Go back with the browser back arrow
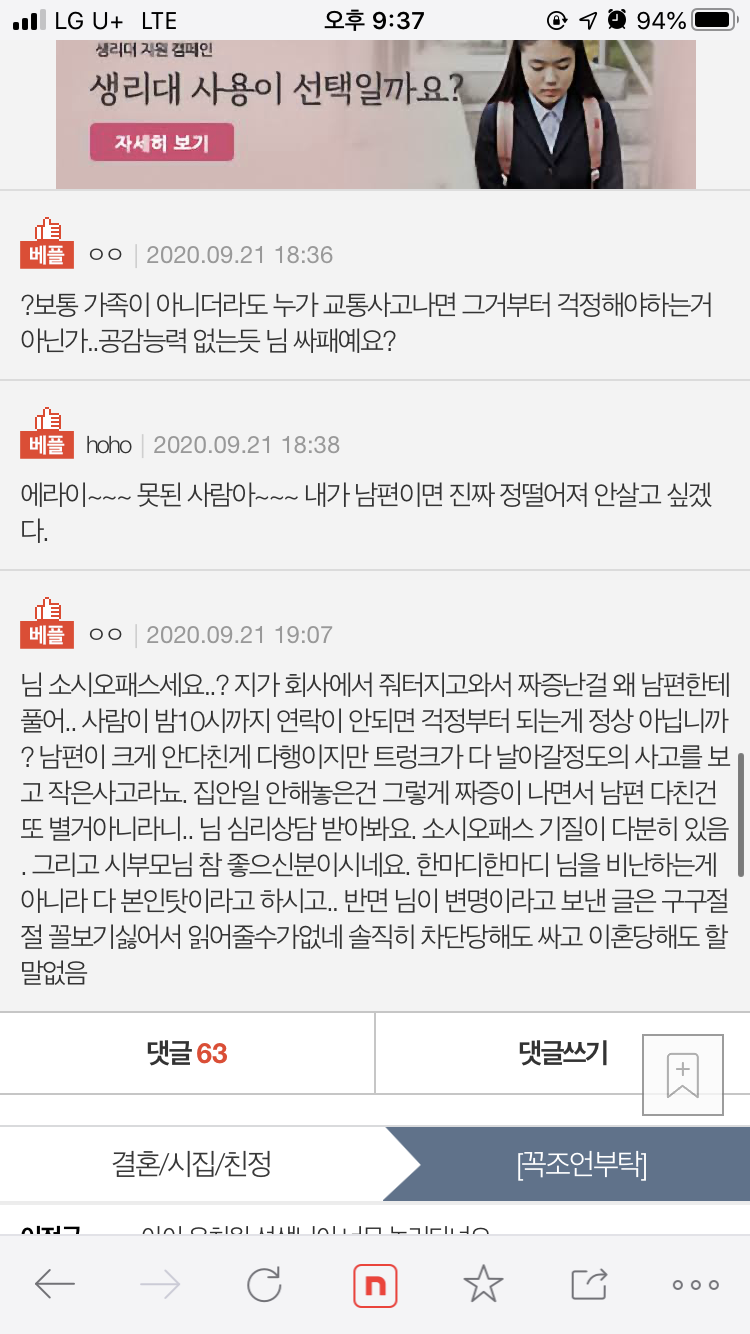Viewport: 750px width, 1334px height. (x=55, y=1284)
